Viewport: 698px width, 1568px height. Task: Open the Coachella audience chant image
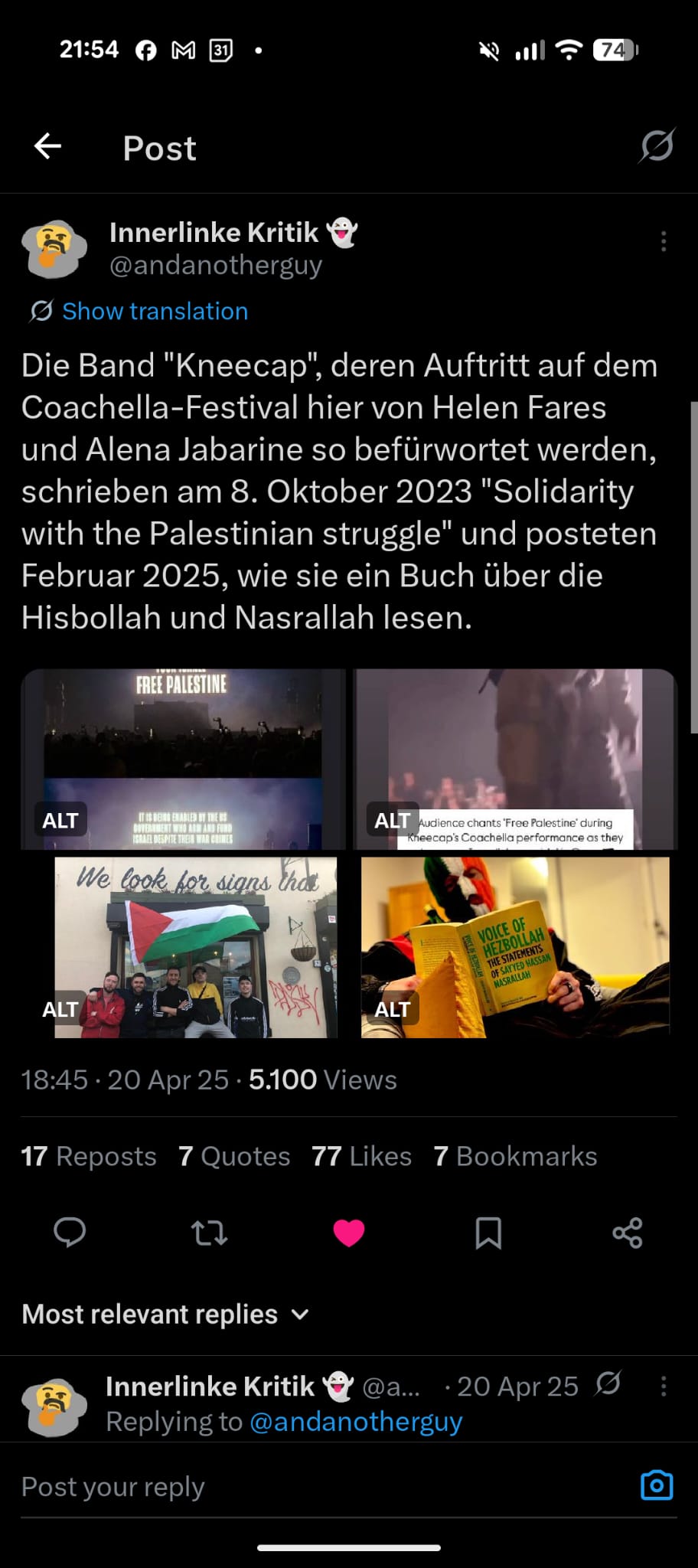click(x=515, y=758)
